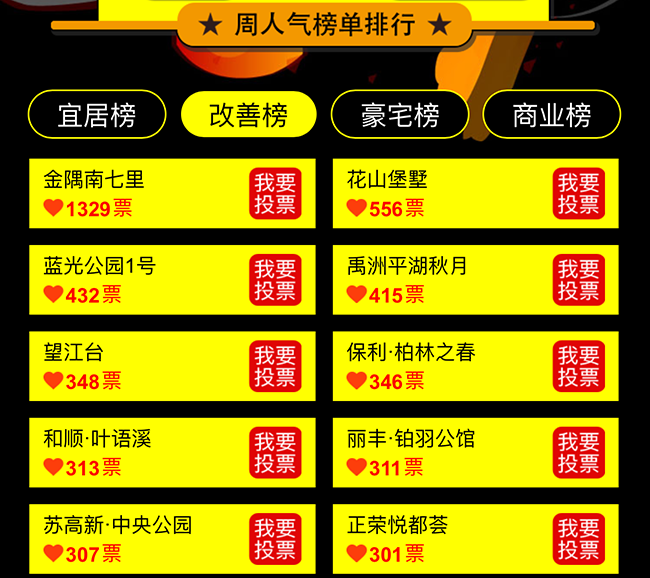Tap 我要投票 next to 望江台

point(275,366)
